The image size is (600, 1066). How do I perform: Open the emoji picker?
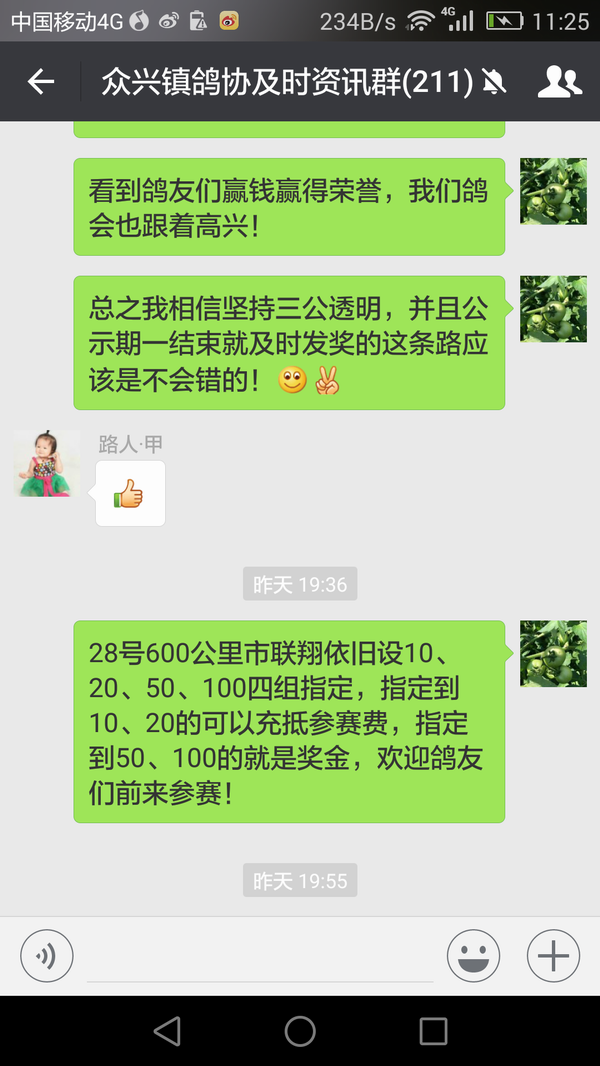(473, 956)
